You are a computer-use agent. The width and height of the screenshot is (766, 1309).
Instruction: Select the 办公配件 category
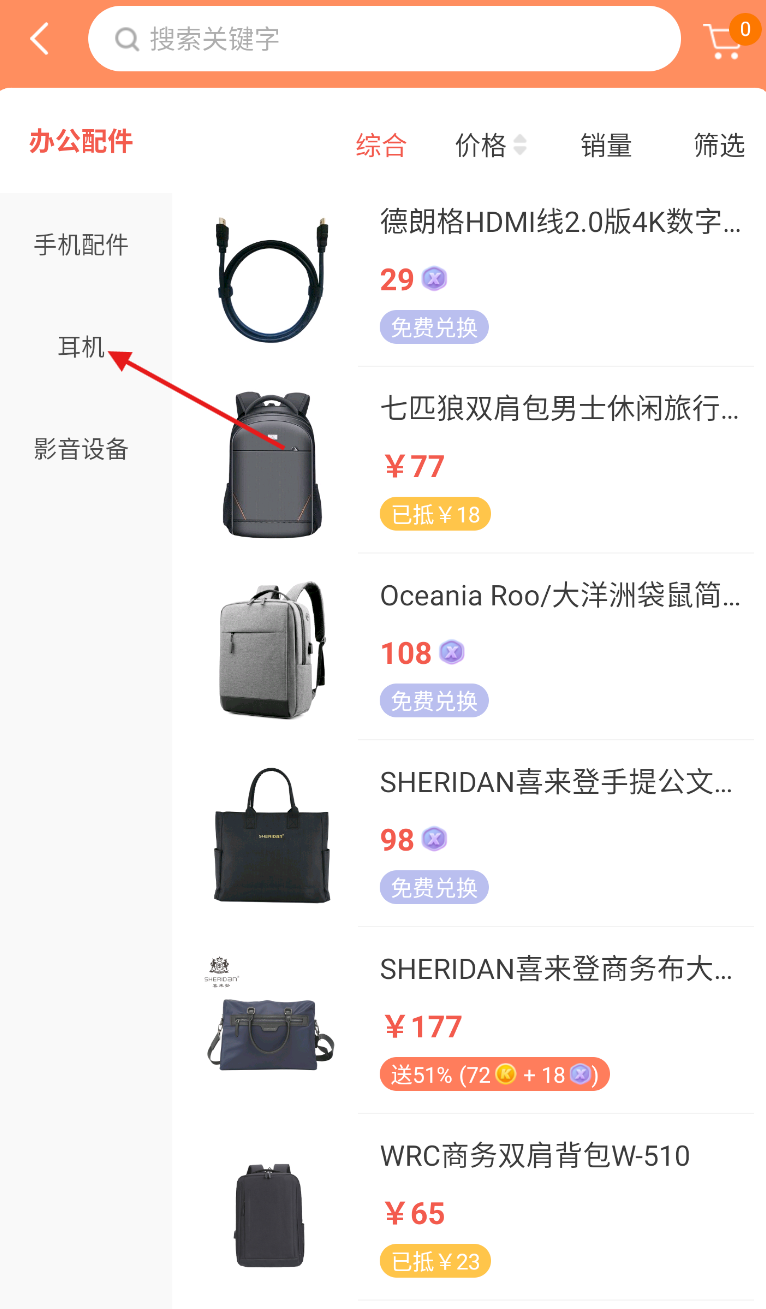pyautogui.click(x=81, y=142)
